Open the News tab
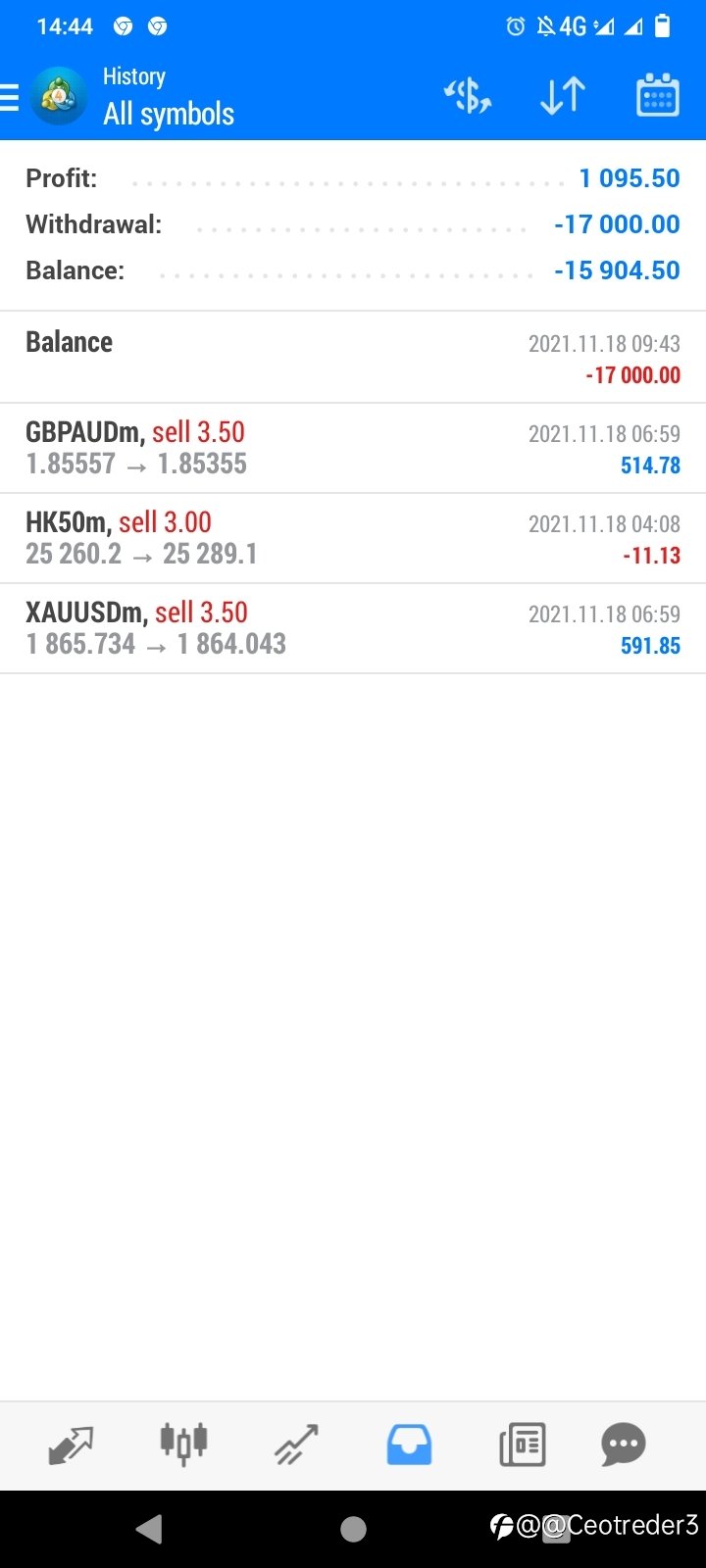Viewport: 706px width, 1568px height. pos(522,1445)
